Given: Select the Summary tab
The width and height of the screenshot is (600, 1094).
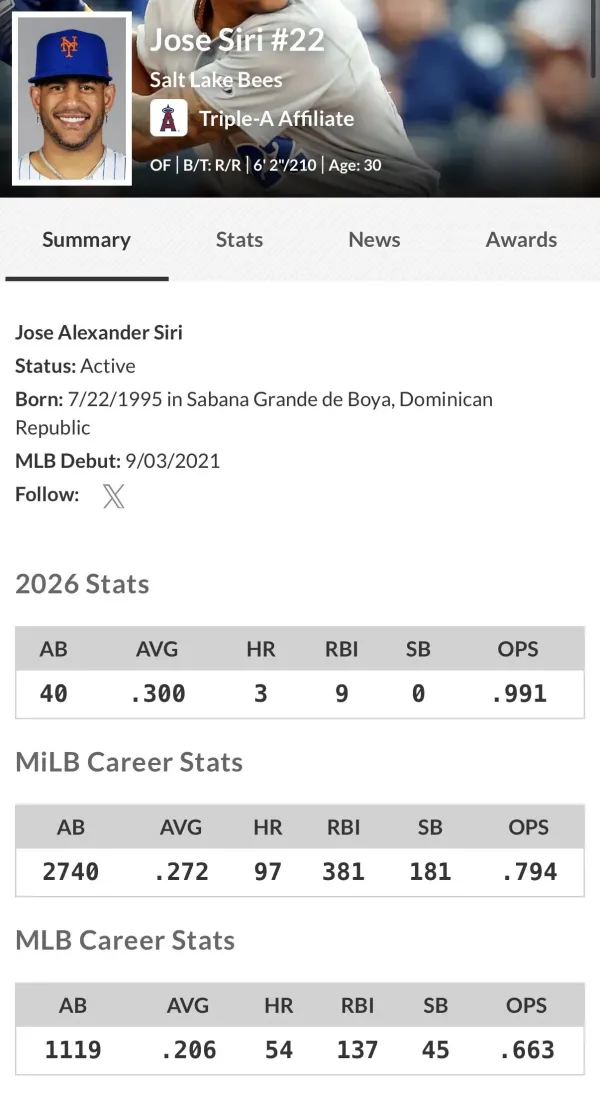Looking at the screenshot, I should click(x=87, y=240).
